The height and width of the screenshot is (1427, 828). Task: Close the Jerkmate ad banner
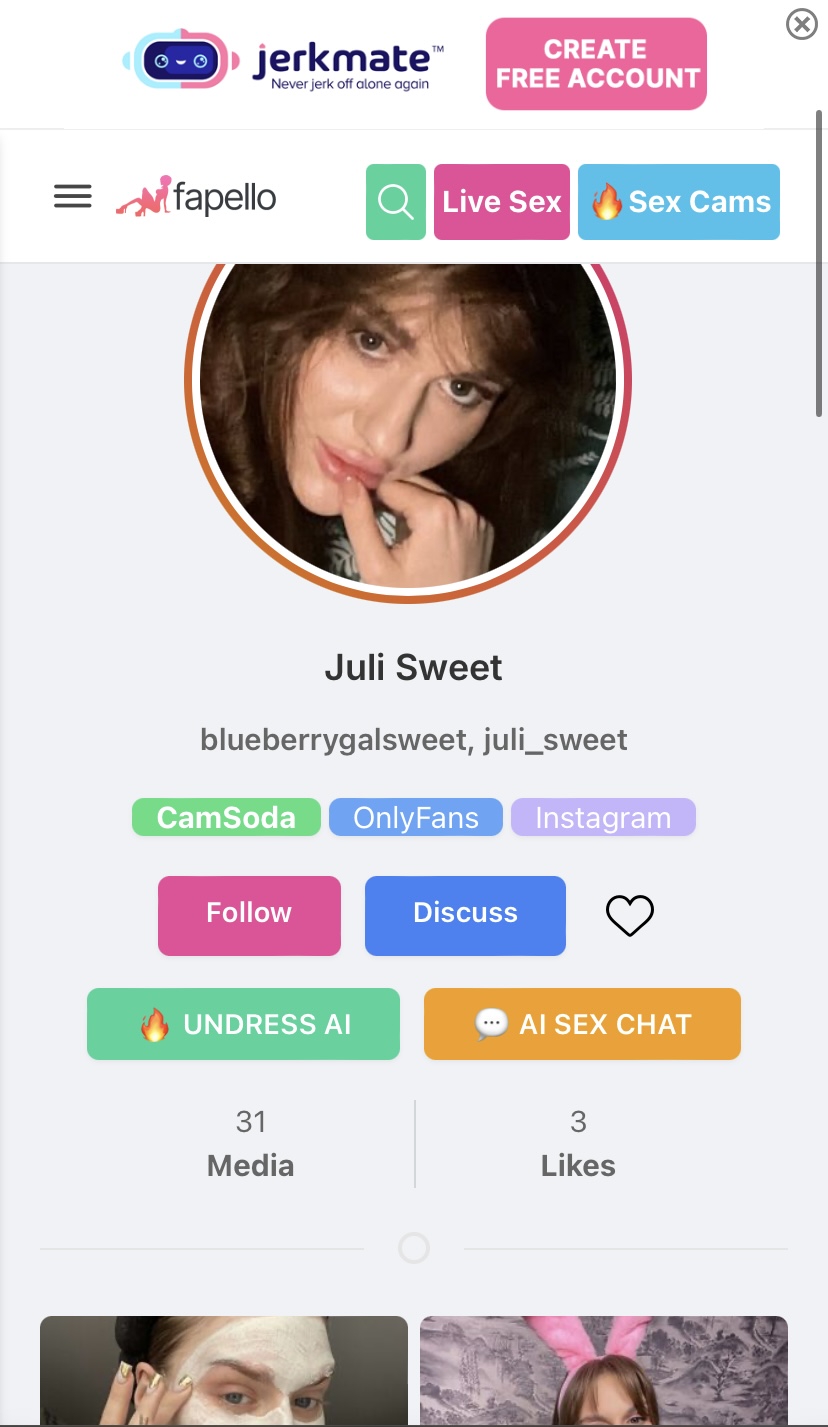coord(802,24)
